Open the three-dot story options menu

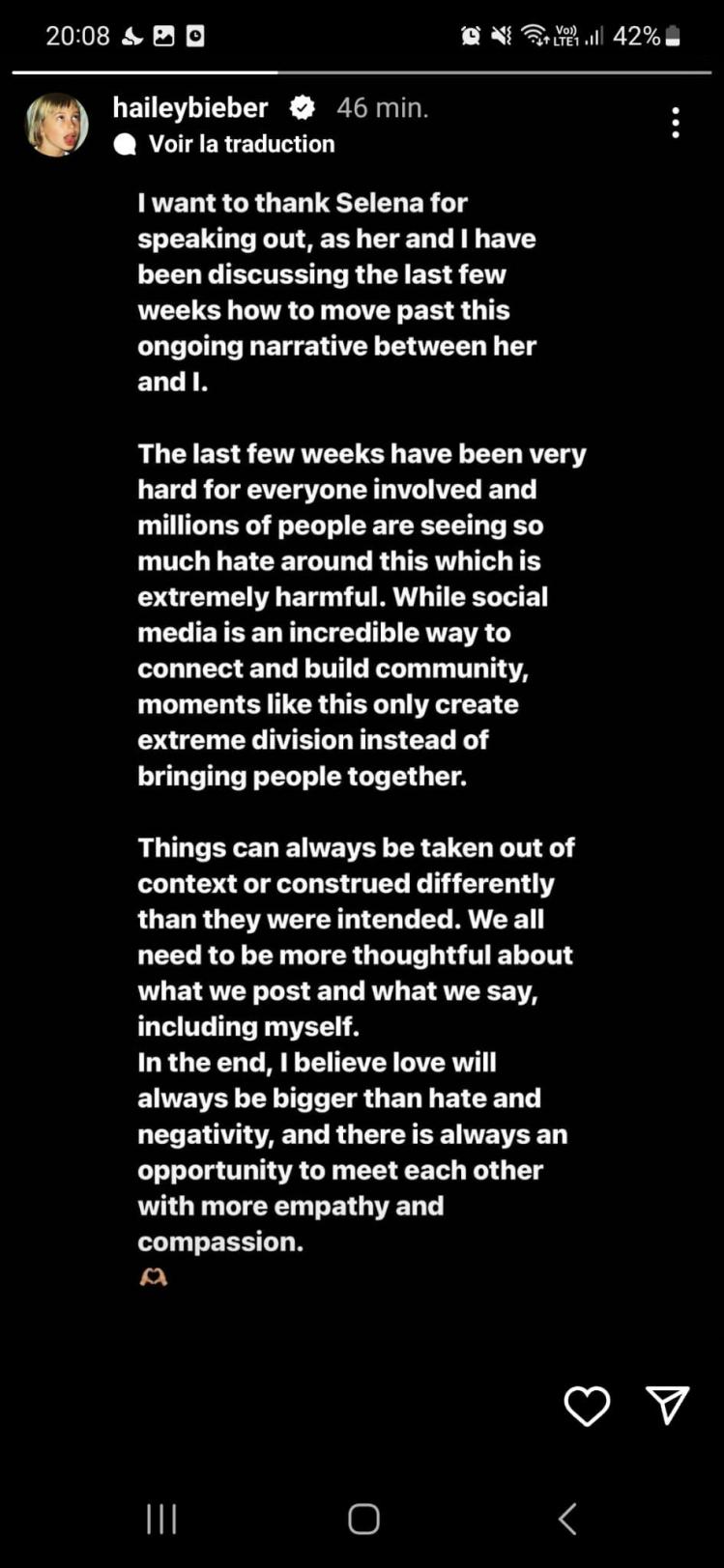click(675, 123)
